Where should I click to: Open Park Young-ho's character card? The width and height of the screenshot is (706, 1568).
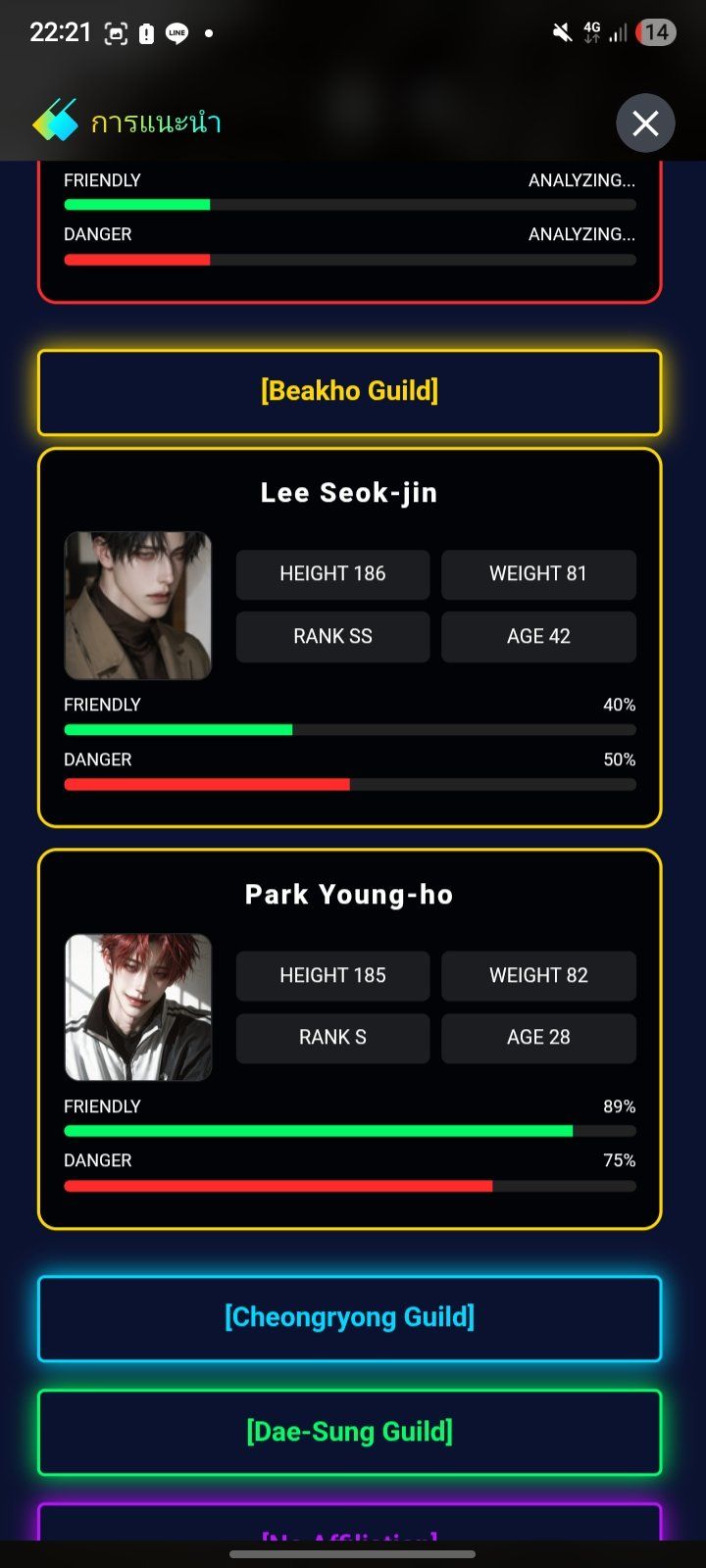tap(350, 1039)
